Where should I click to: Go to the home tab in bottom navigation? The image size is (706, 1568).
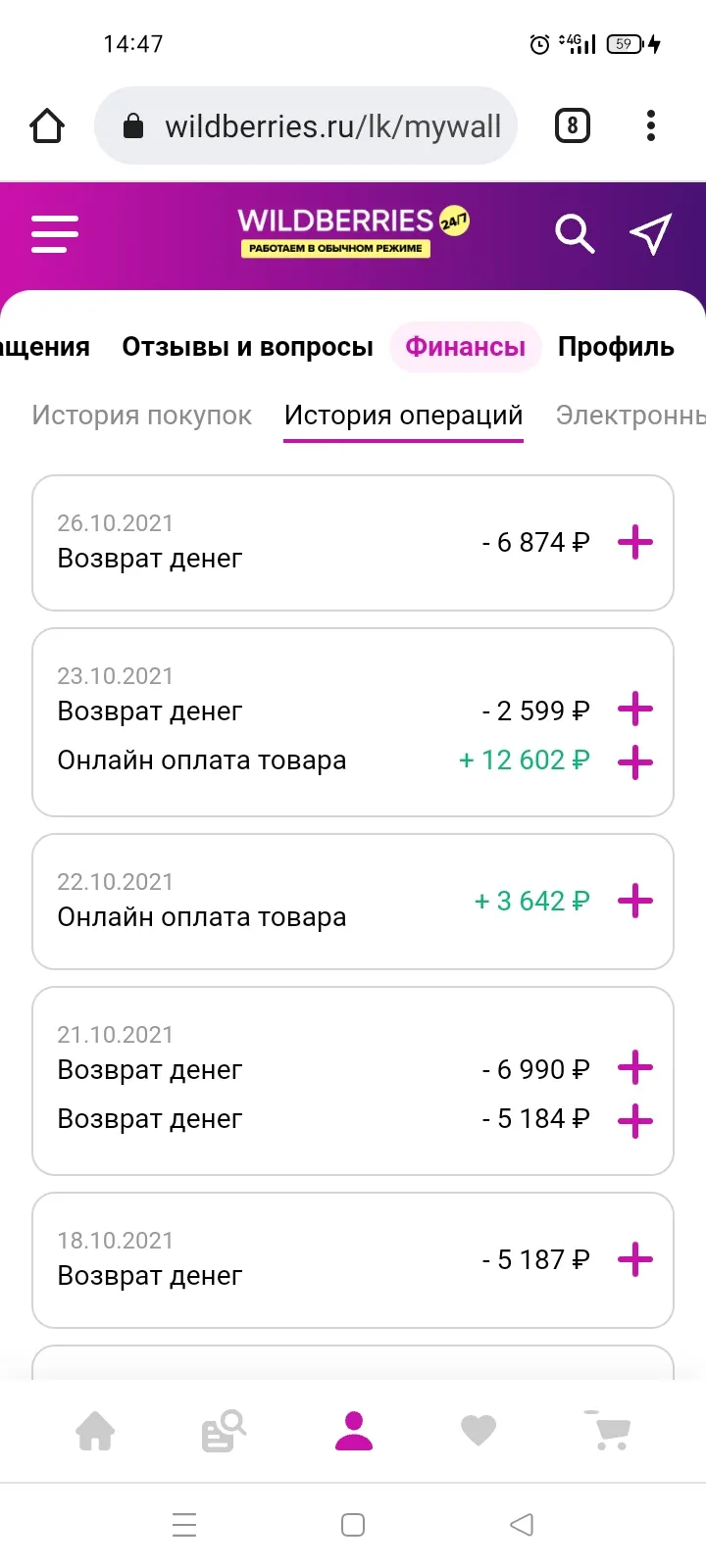click(x=95, y=1431)
